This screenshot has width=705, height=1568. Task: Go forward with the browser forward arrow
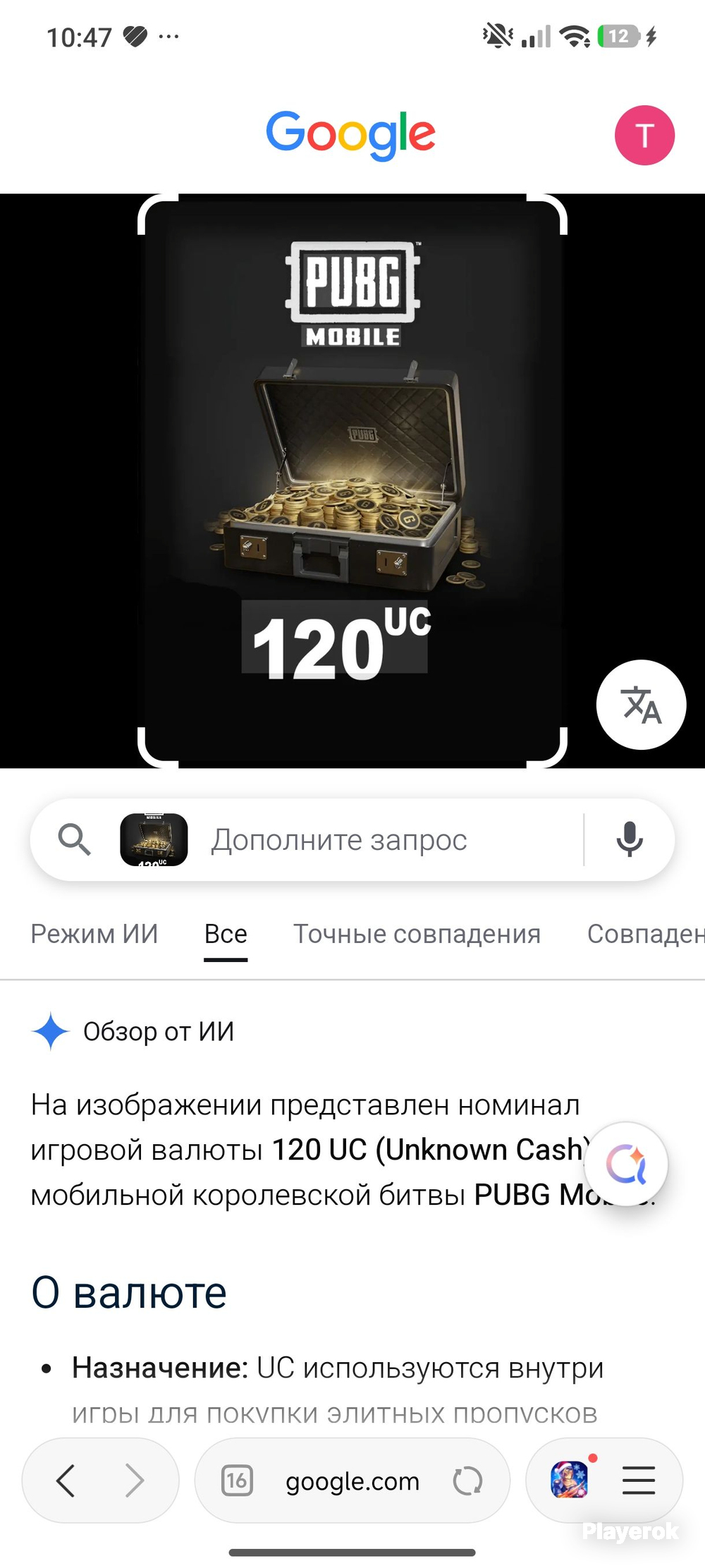[134, 1480]
